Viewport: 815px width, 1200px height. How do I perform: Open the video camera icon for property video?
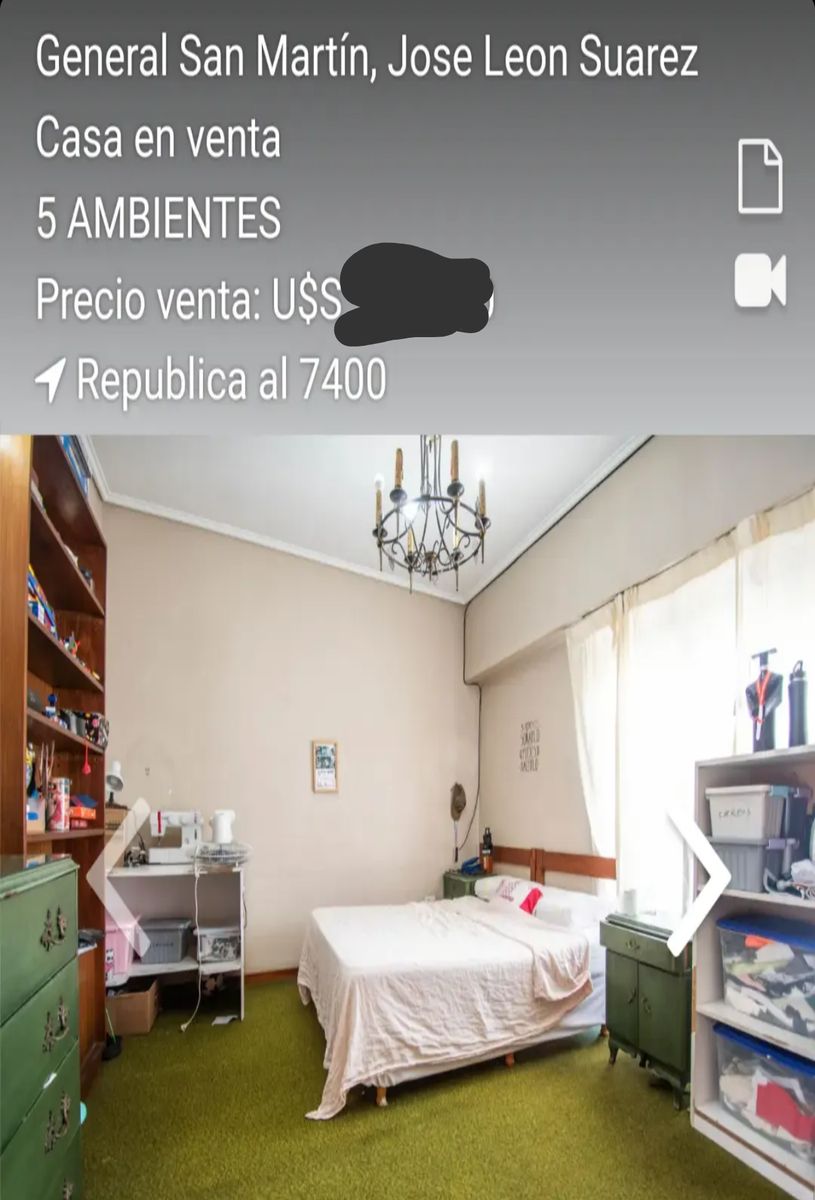[760, 280]
